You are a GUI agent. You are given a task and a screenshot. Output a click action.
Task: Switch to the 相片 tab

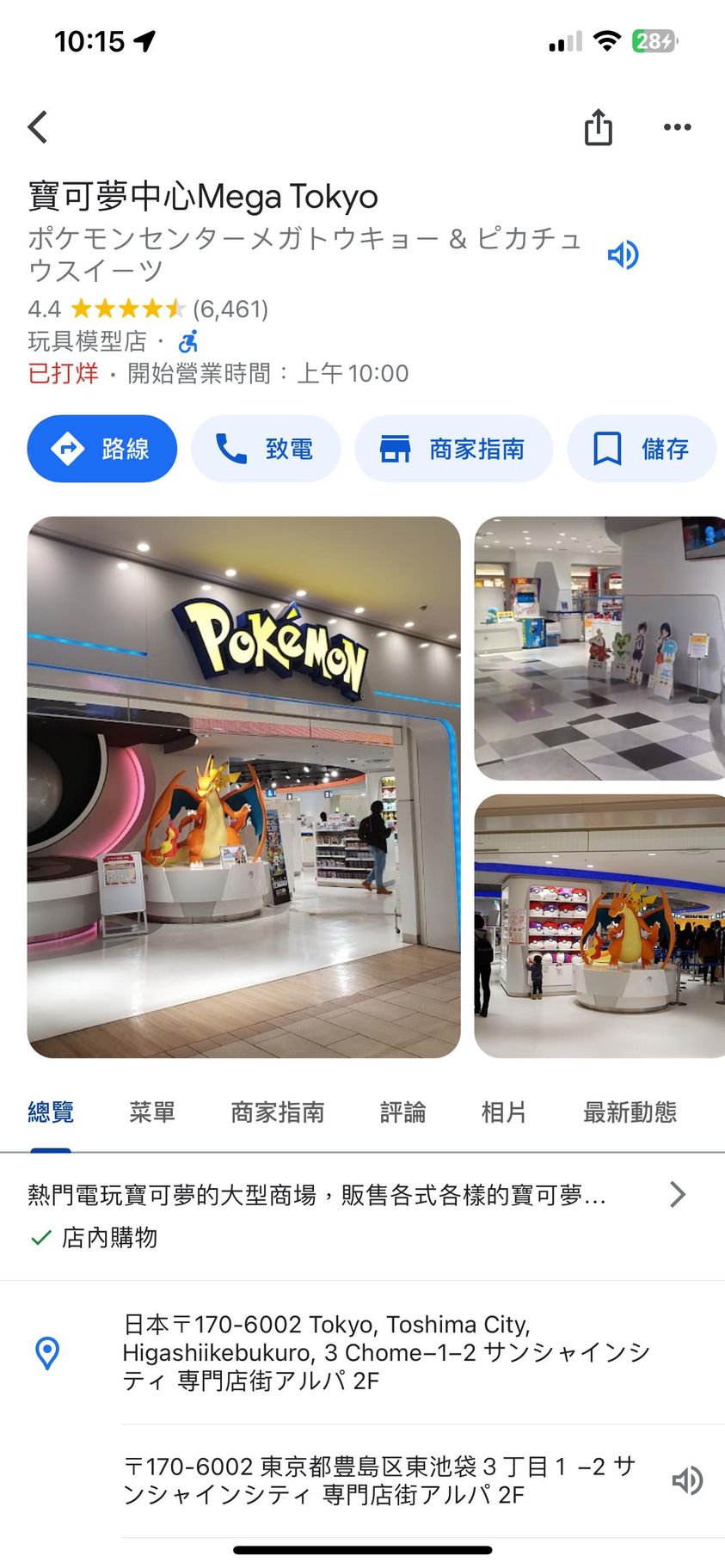click(503, 1112)
